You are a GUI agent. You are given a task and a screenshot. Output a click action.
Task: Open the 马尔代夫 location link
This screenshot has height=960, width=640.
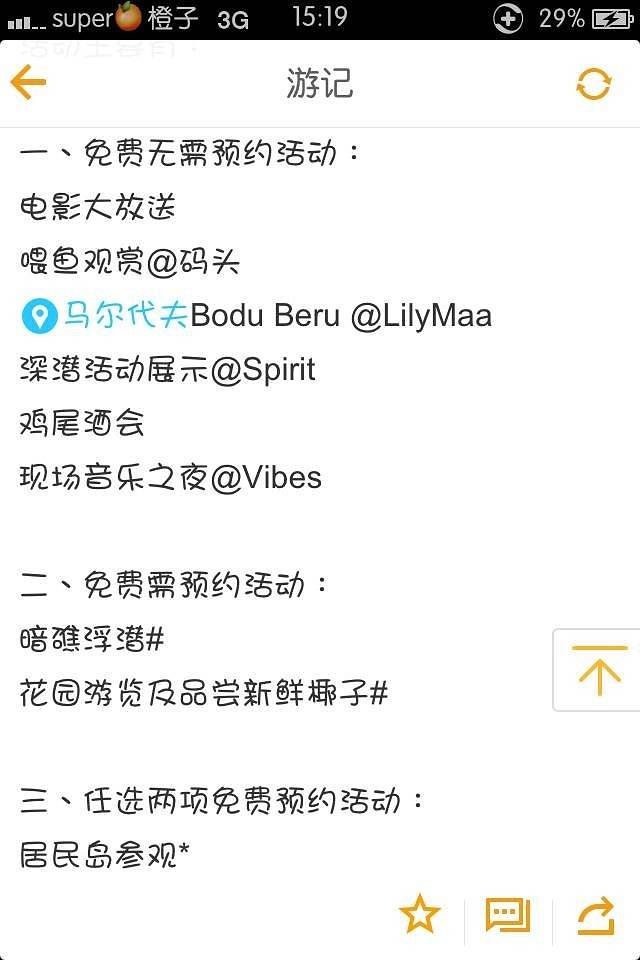click(x=124, y=316)
